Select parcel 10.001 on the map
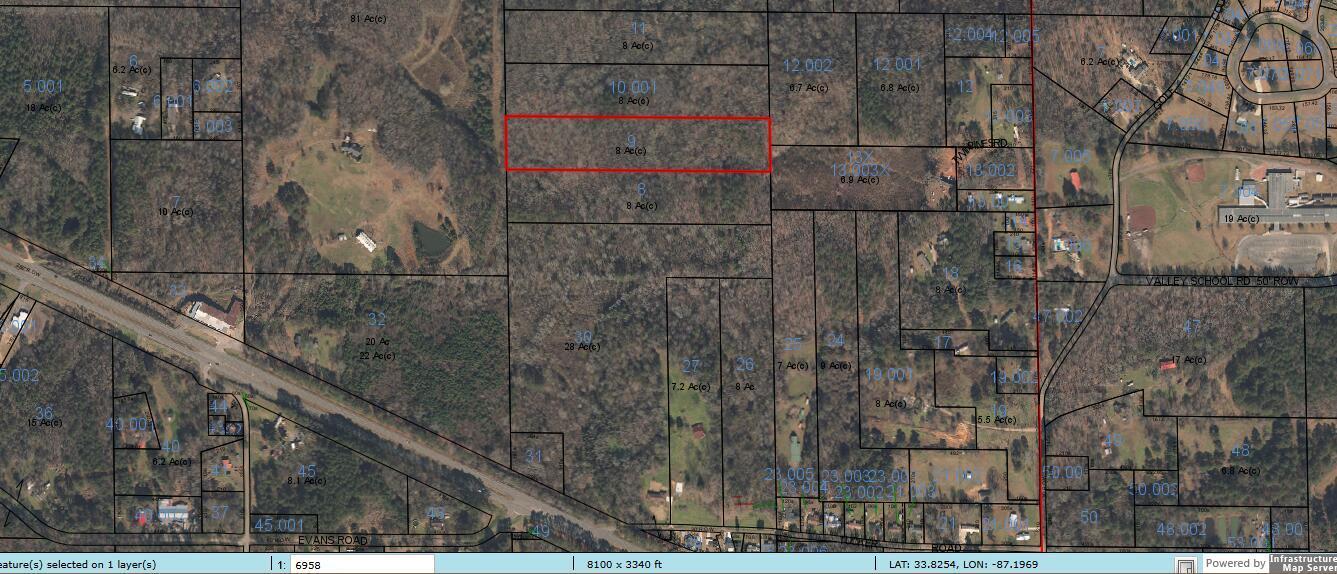The height and width of the screenshot is (574, 1337). pyautogui.click(x=633, y=90)
